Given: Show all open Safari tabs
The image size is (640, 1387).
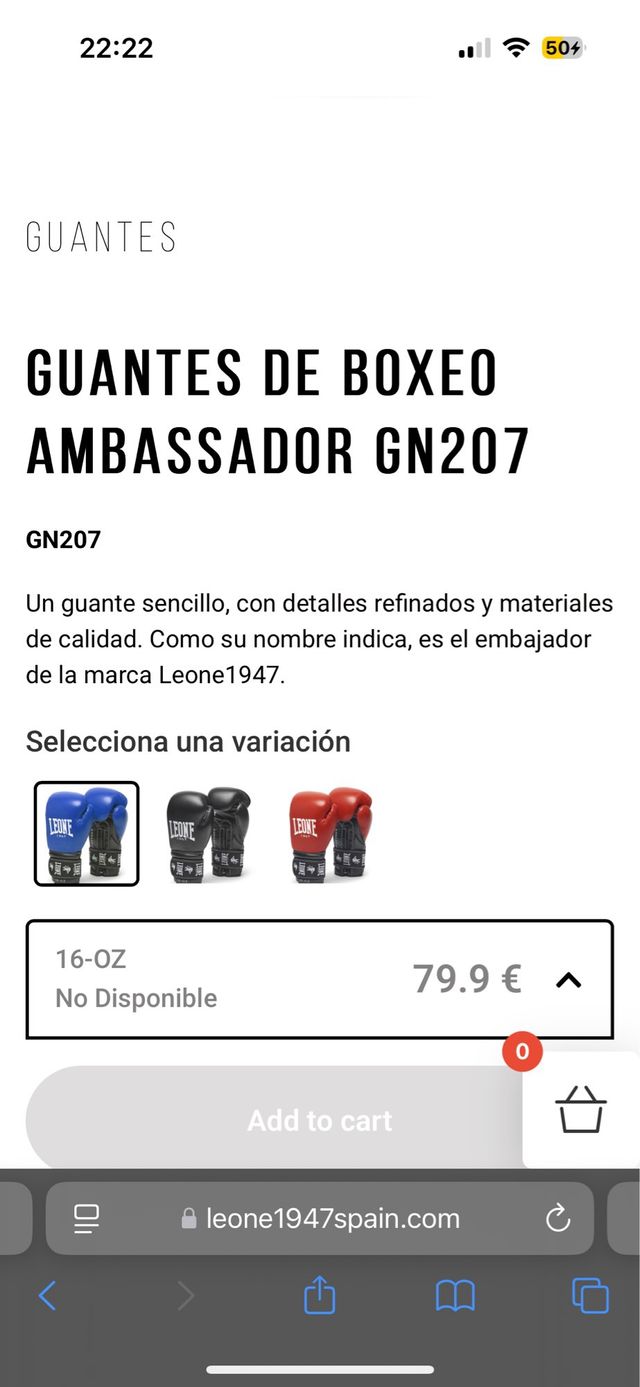Looking at the screenshot, I should (590, 1297).
